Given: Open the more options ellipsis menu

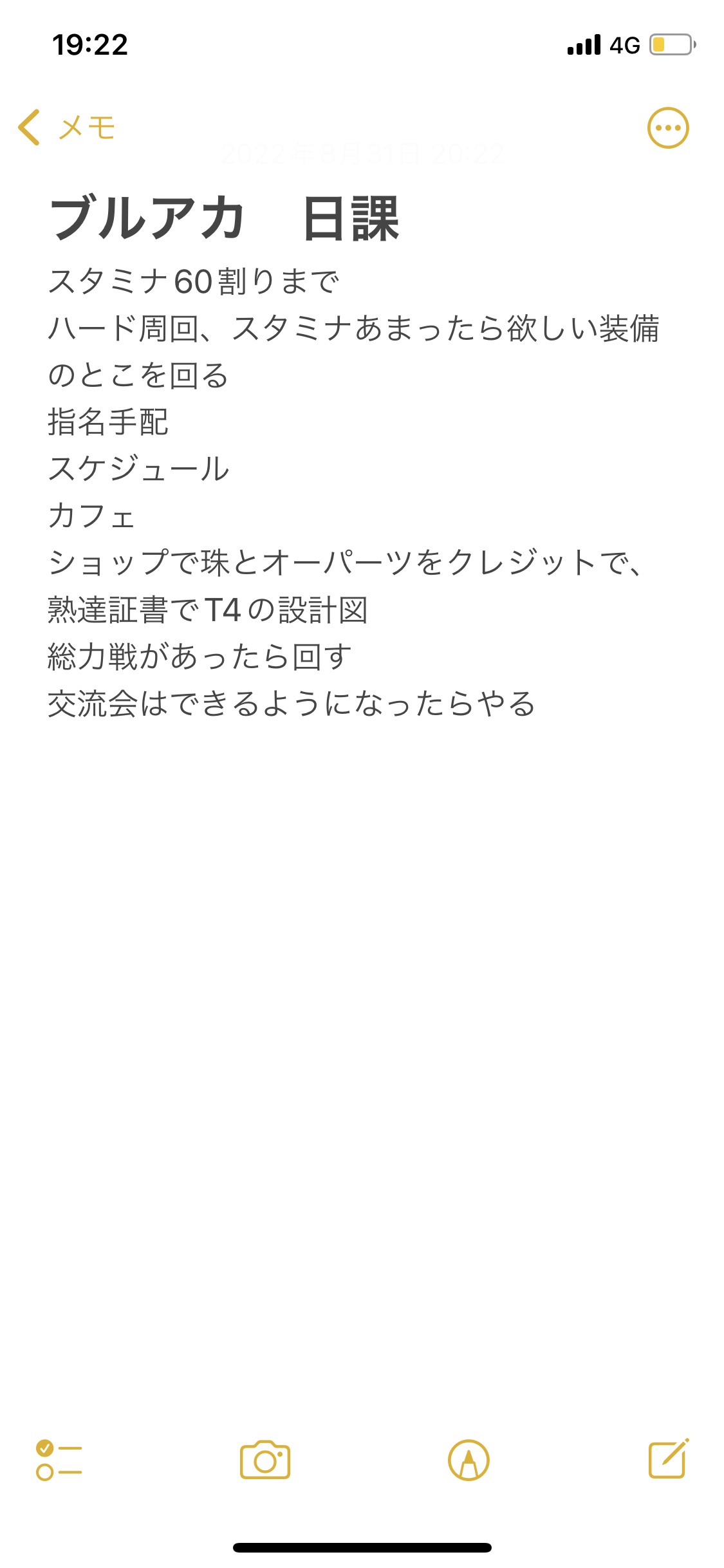Looking at the screenshot, I should point(668,127).
